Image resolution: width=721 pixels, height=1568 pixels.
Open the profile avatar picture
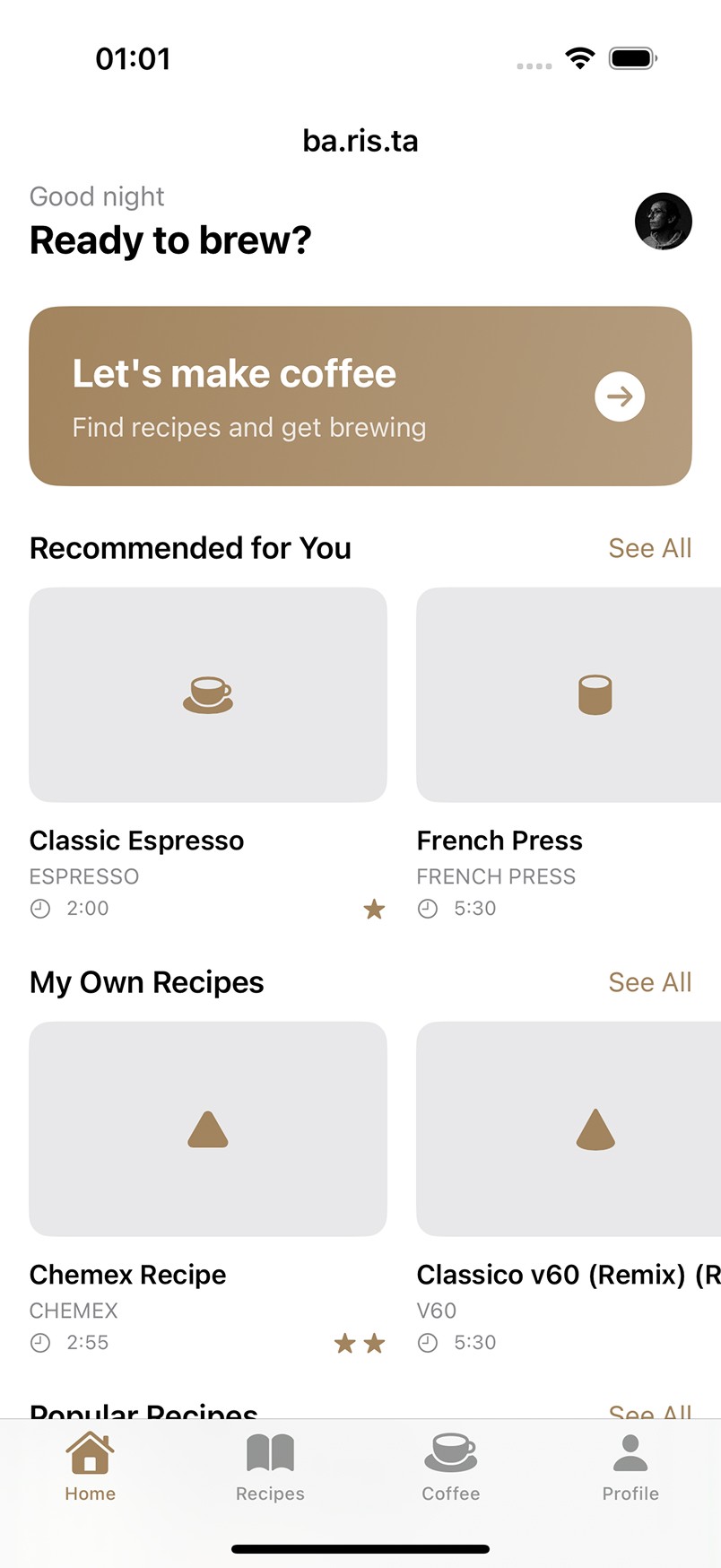click(x=663, y=221)
